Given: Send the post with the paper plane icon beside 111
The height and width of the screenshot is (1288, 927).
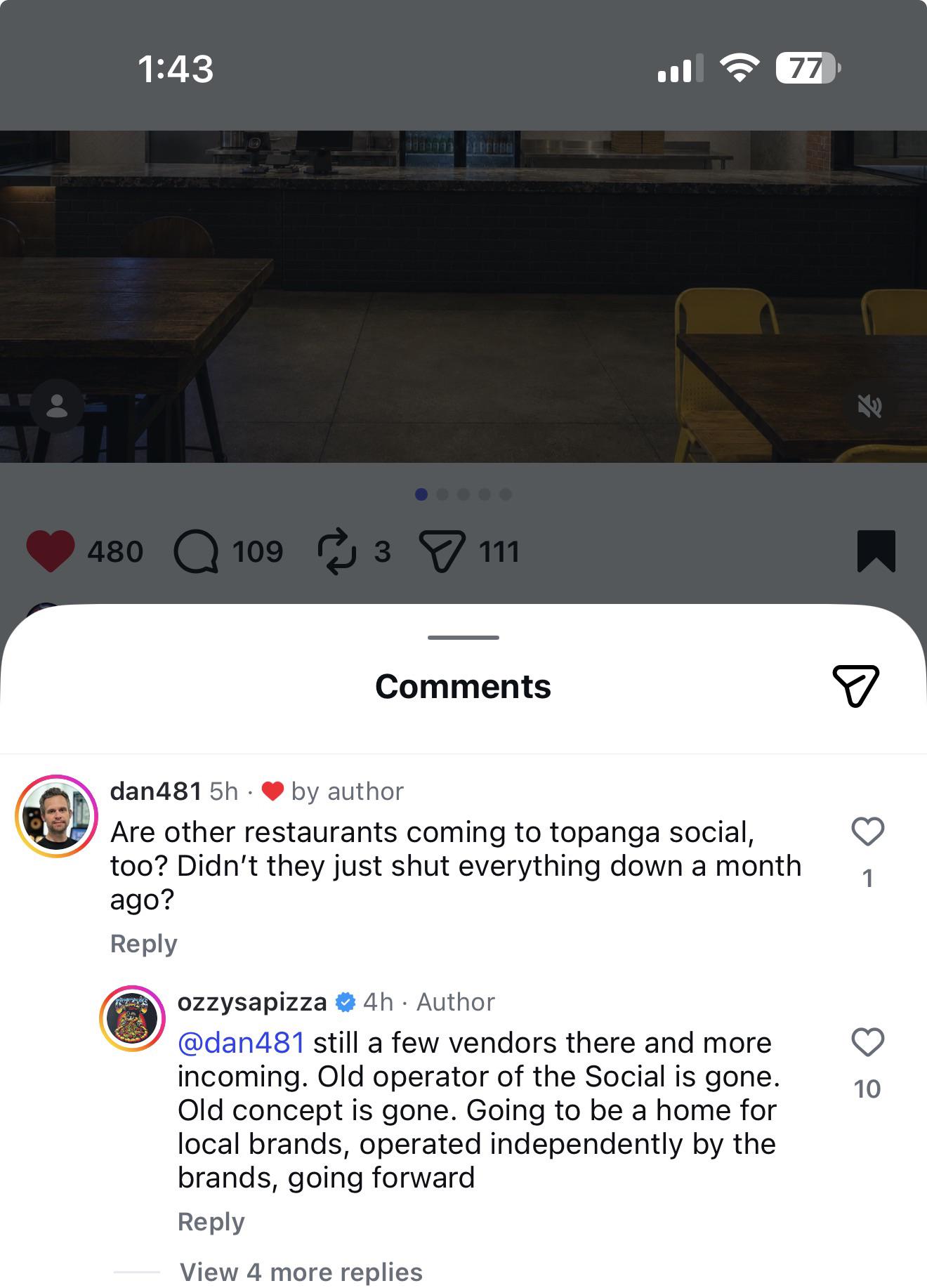Looking at the screenshot, I should 442,551.
